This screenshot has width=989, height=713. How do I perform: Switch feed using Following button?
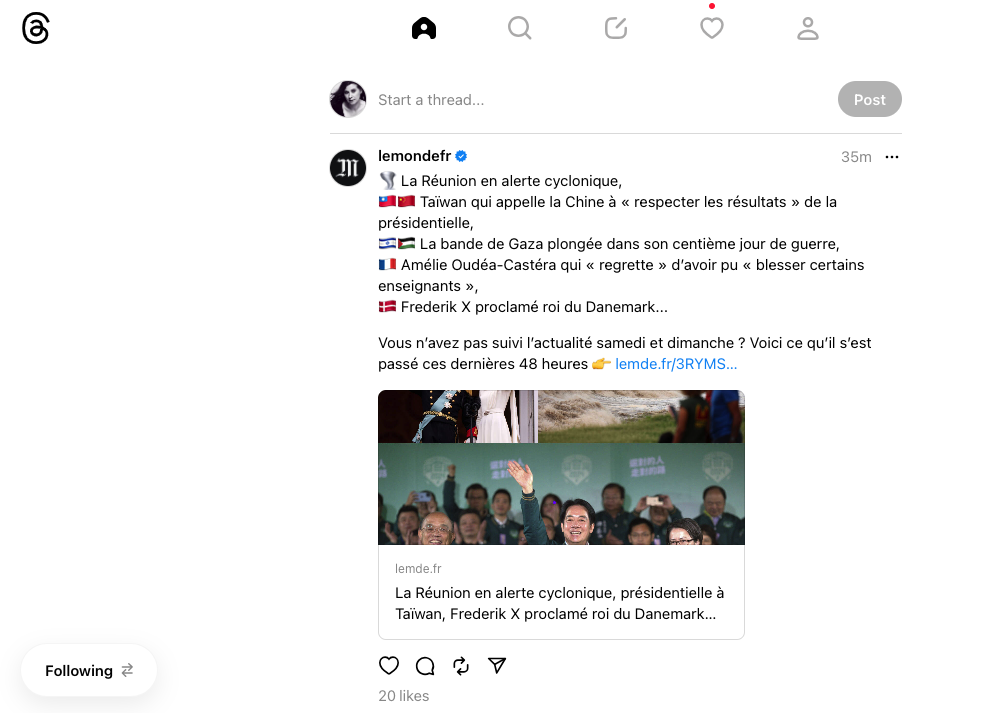tap(89, 670)
